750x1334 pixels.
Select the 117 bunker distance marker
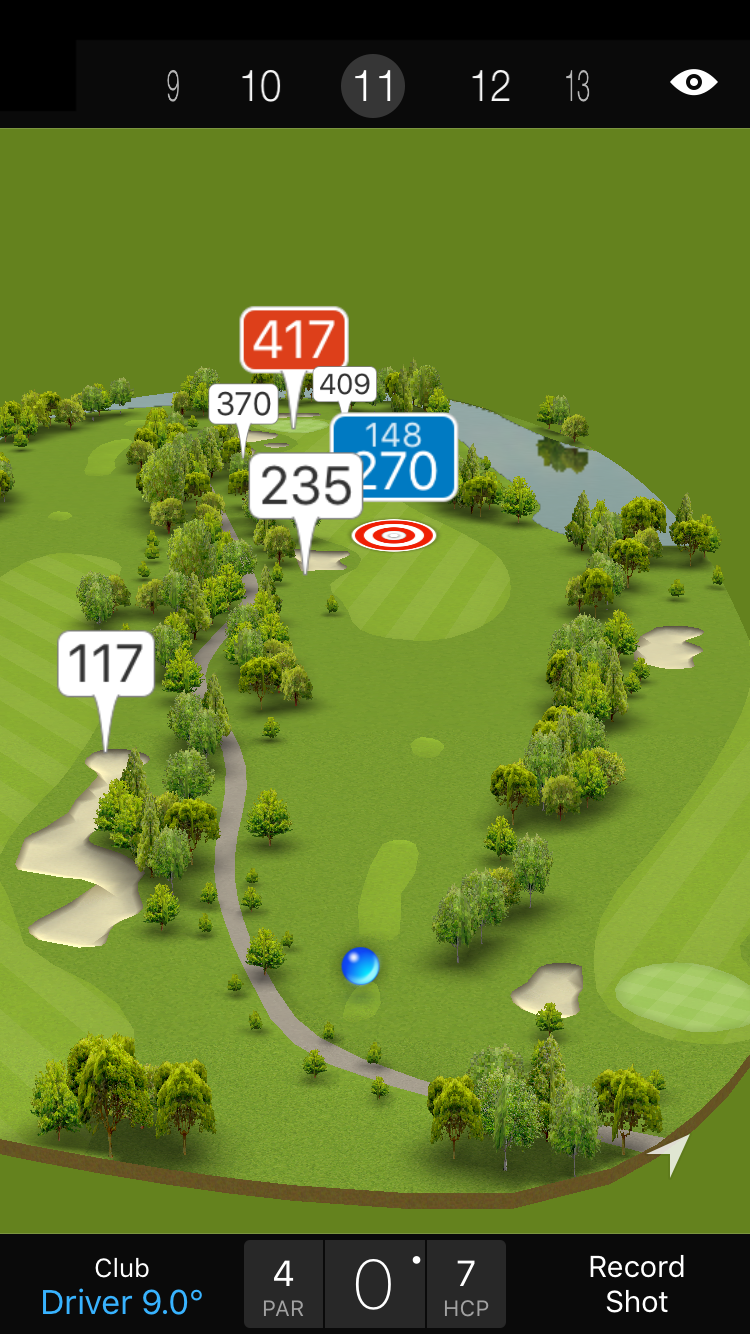point(106,664)
